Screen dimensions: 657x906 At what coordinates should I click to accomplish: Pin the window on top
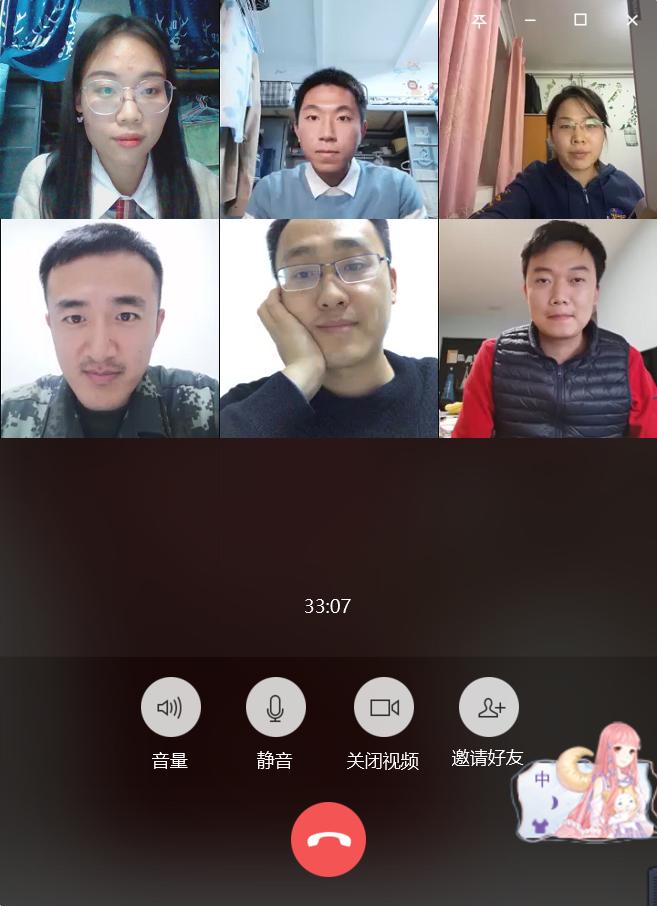coord(479,19)
